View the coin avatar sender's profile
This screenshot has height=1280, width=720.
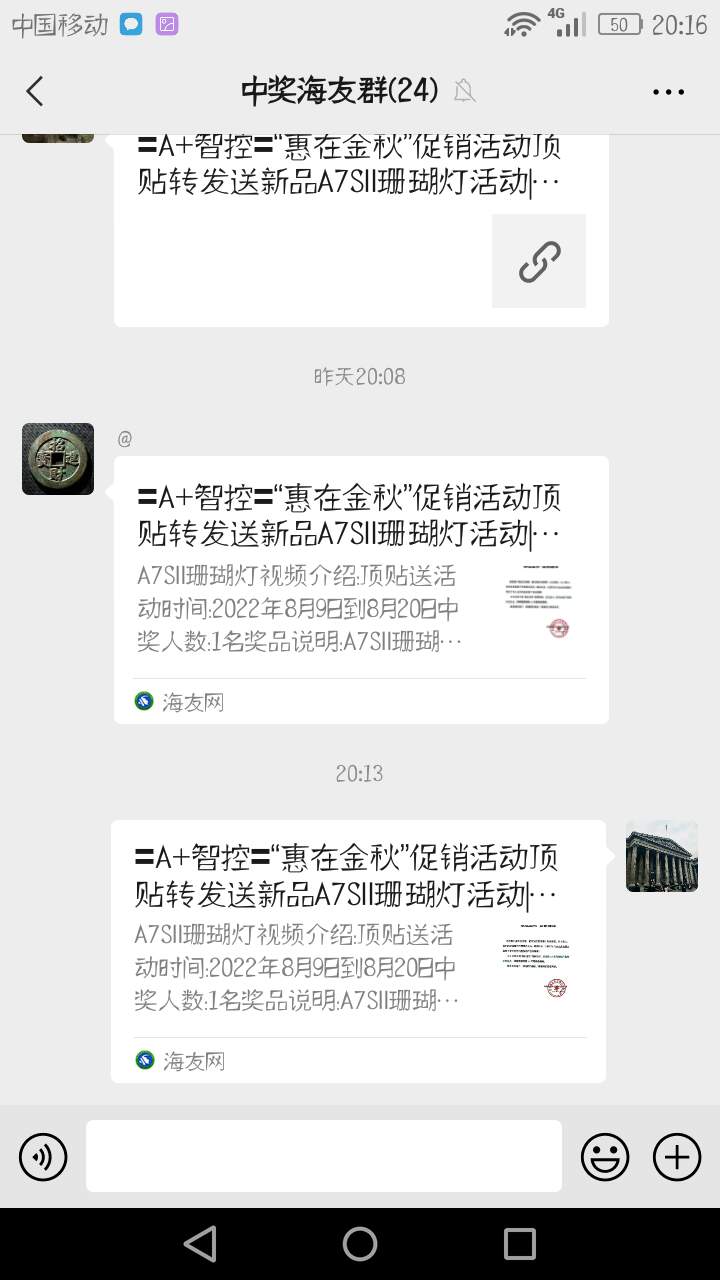[58, 459]
